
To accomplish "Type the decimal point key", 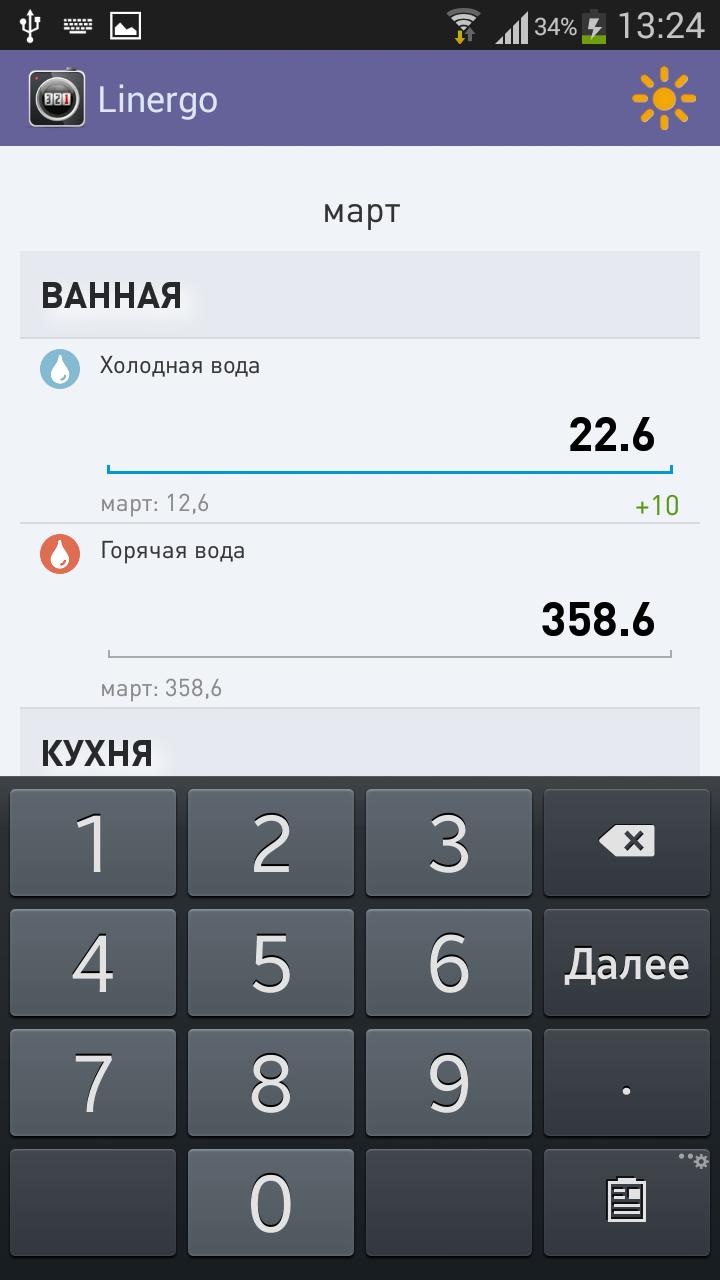I will coord(627,1084).
